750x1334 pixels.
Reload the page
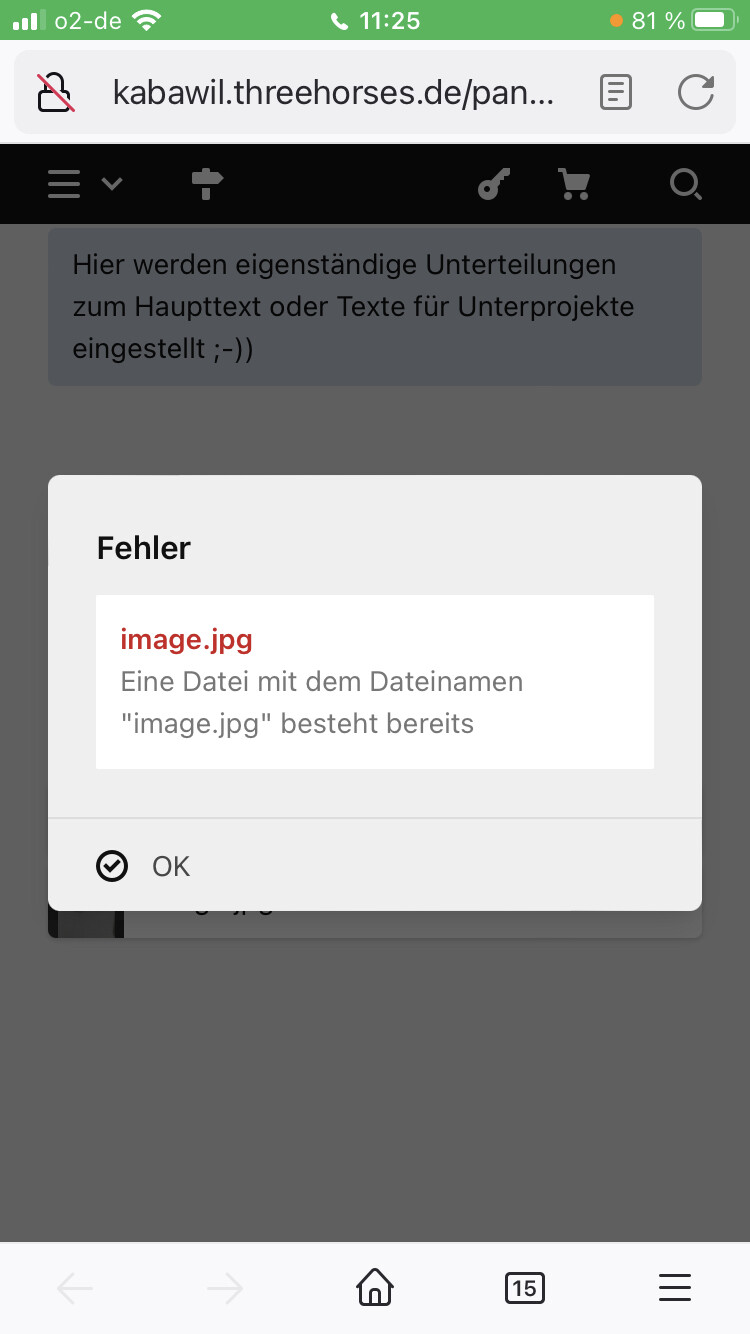coord(696,93)
